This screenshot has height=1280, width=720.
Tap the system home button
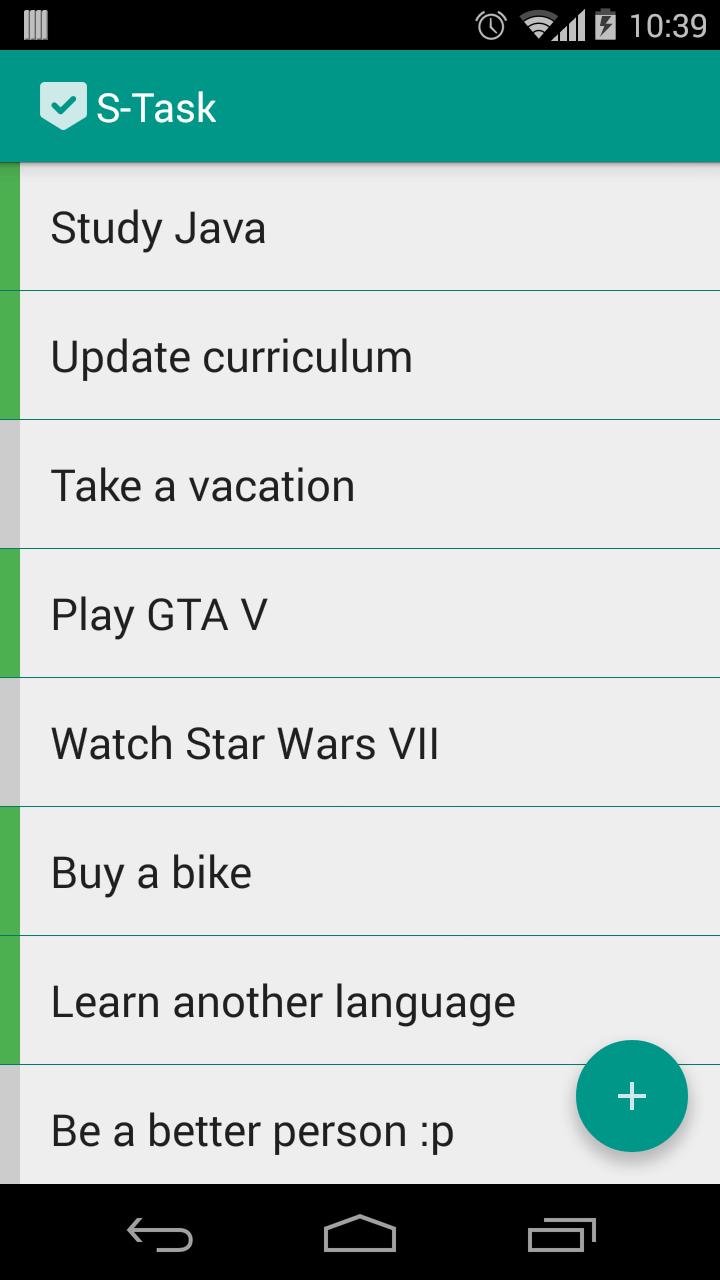[x=360, y=1235]
